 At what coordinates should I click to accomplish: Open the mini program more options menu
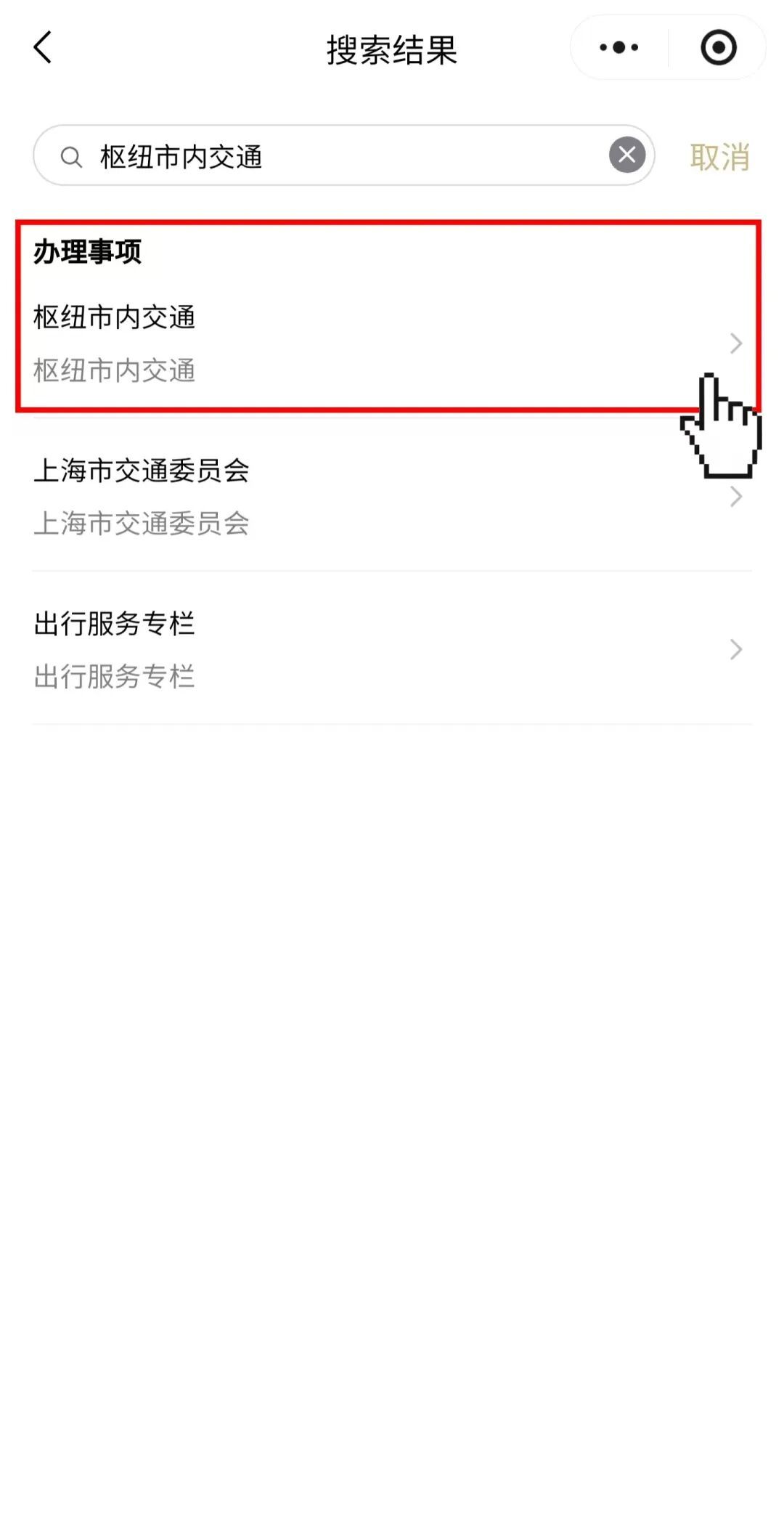point(618,48)
